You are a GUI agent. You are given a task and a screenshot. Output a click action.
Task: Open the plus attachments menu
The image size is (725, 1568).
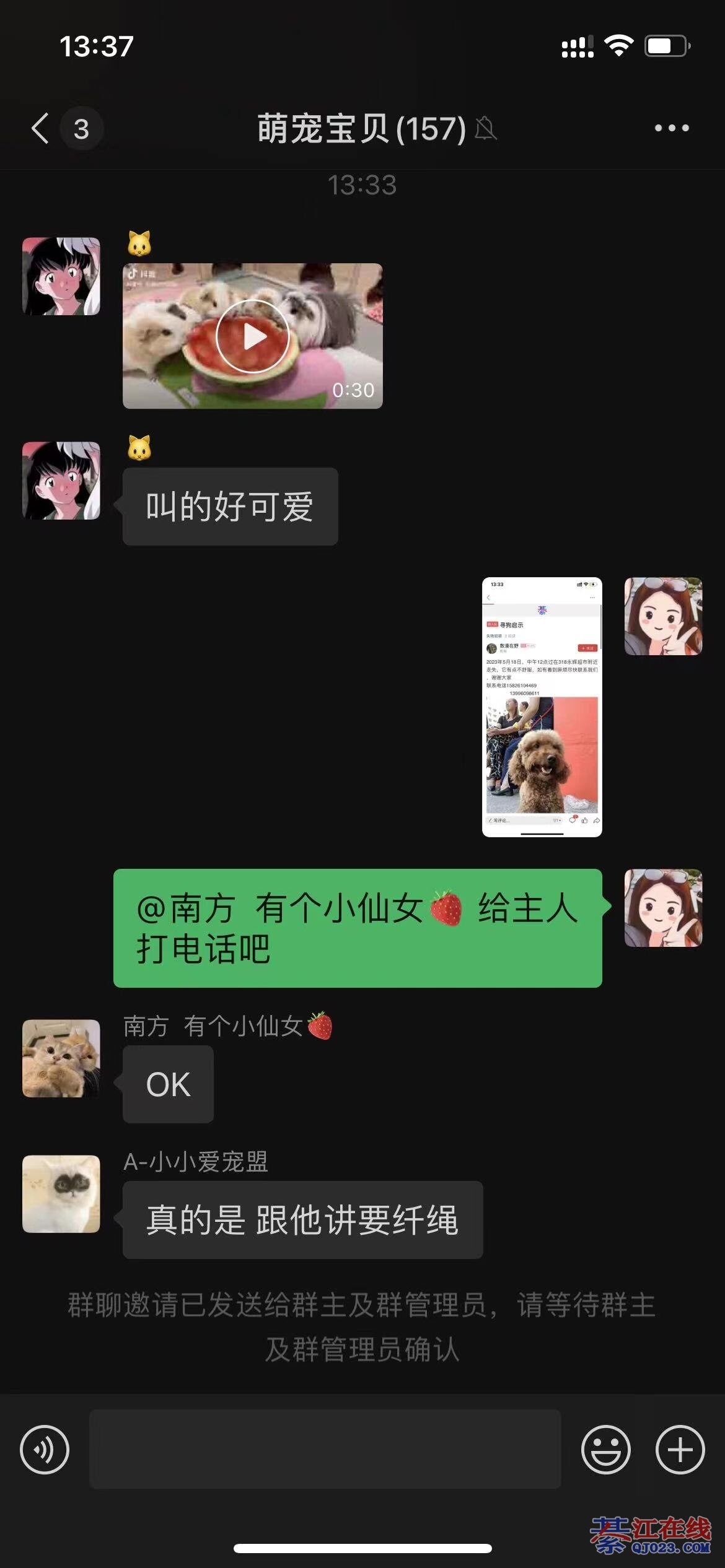680,1450
